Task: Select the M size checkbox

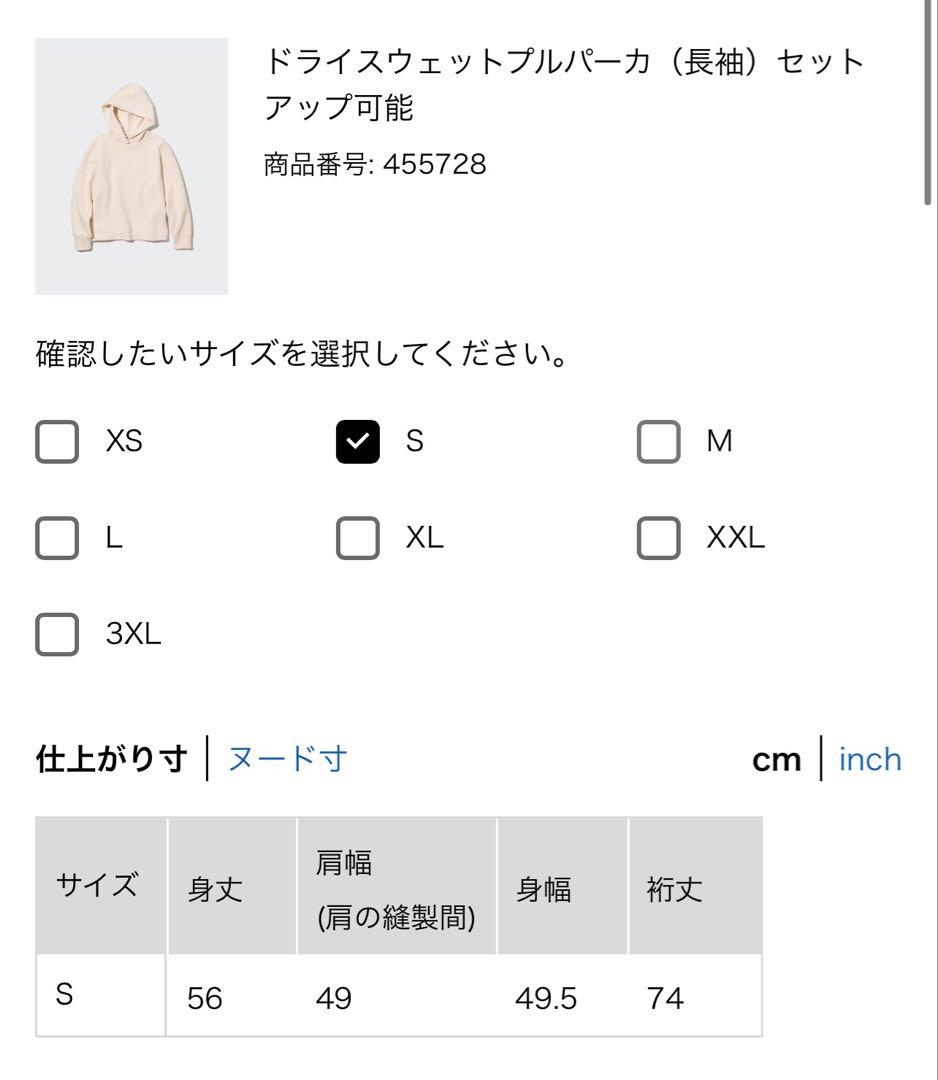Action: 658,442
